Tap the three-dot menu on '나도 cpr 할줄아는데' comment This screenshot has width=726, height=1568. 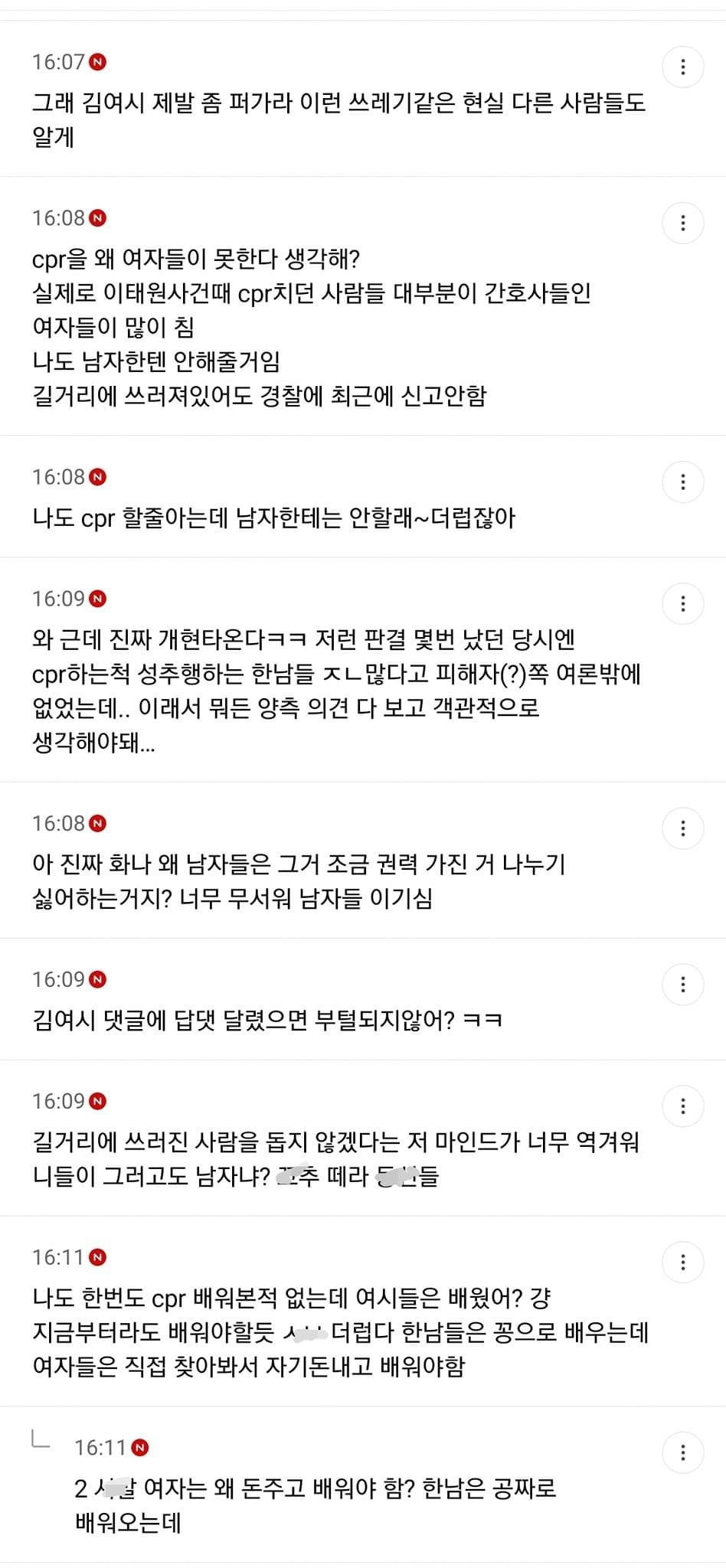pos(682,482)
